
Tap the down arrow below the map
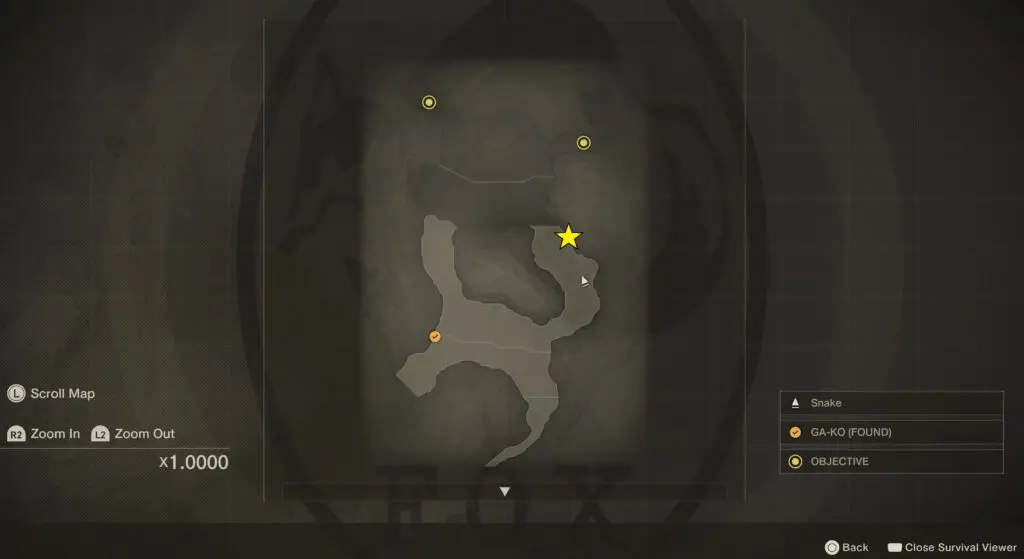505,491
